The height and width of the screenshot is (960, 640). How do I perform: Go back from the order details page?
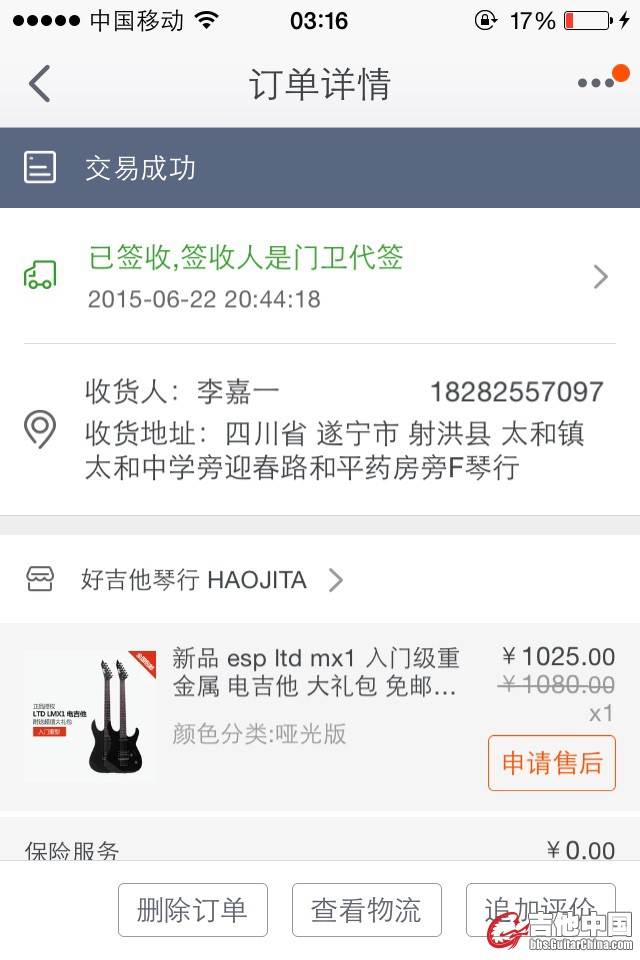coord(40,83)
